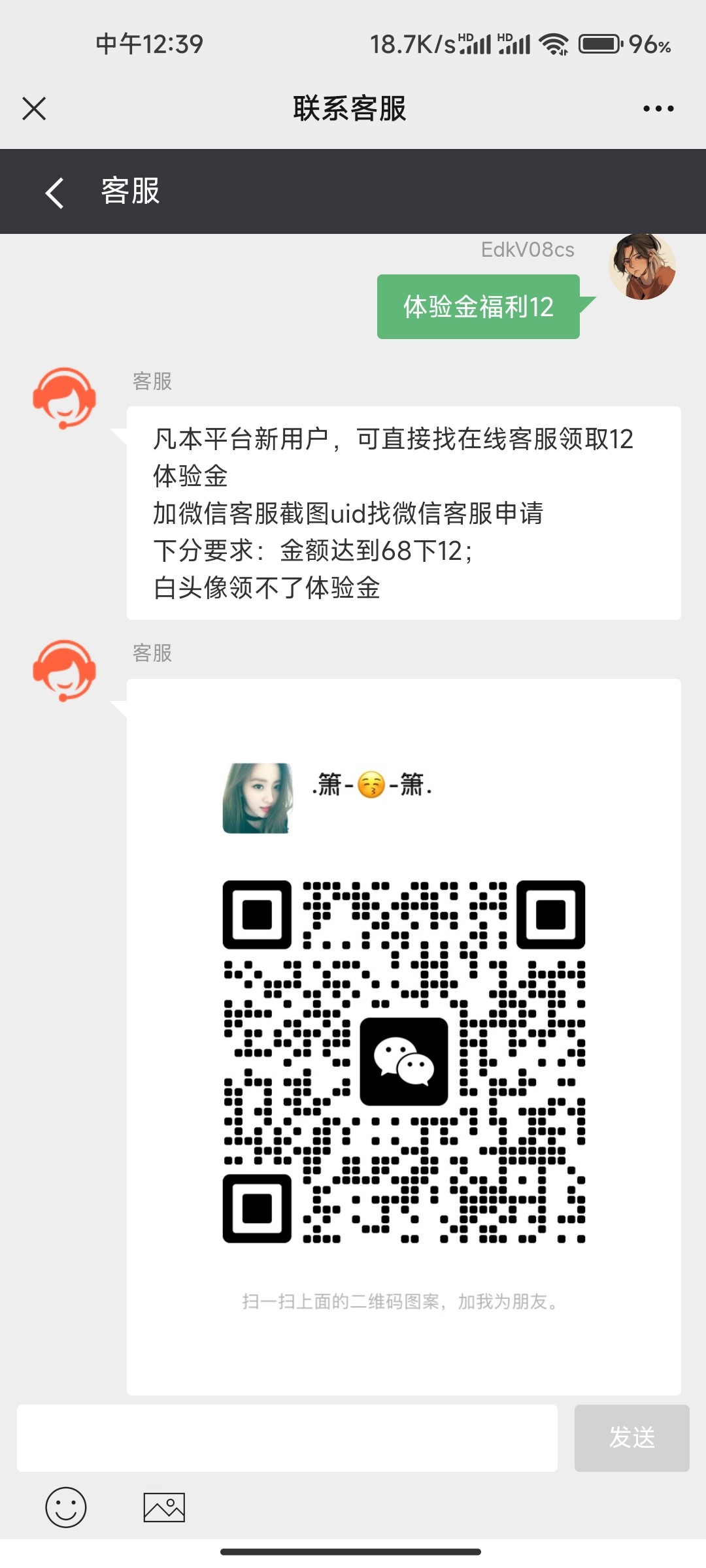Viewport: 706px width, 1568px height.
Task: Send the message with 发送
Action: [631, 1438]
